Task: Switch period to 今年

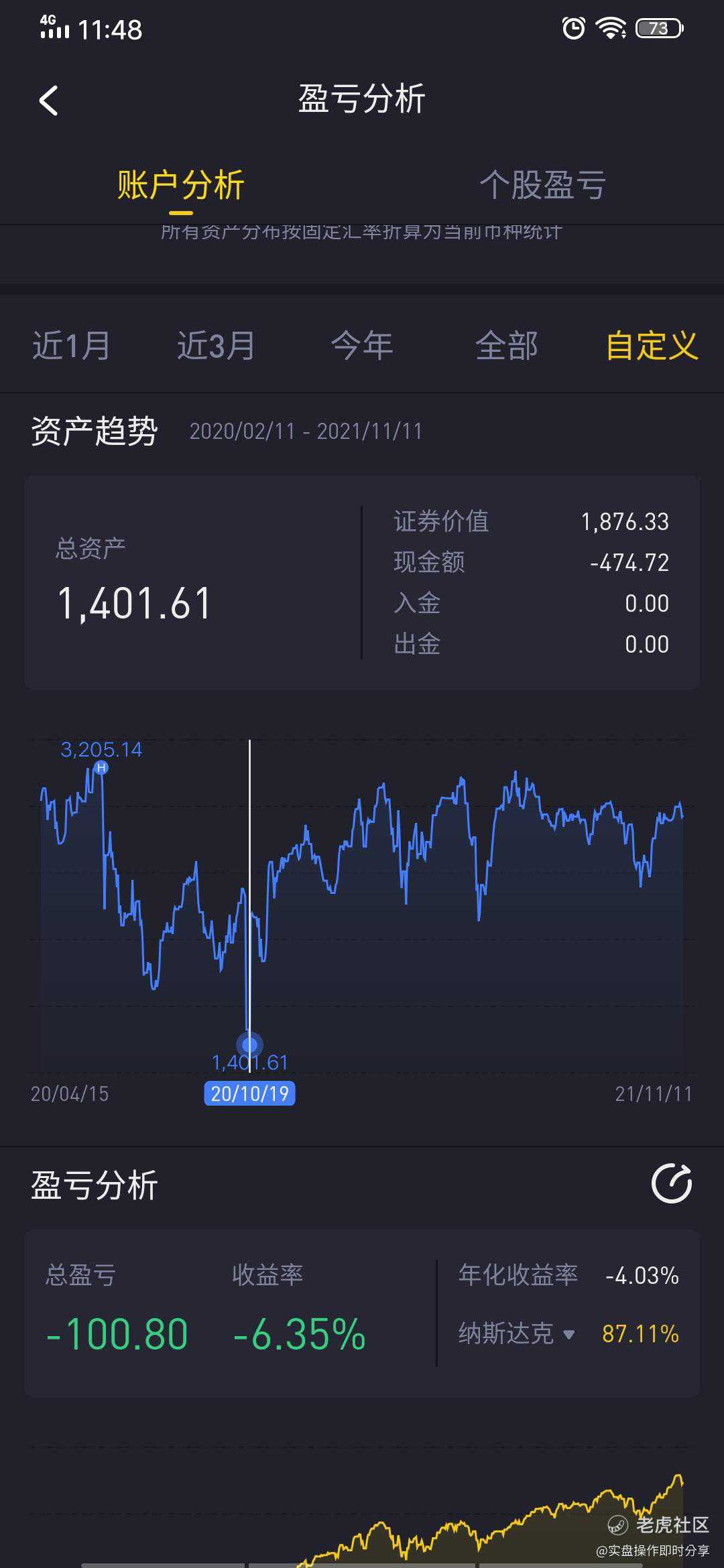Action: coord(362,347)
